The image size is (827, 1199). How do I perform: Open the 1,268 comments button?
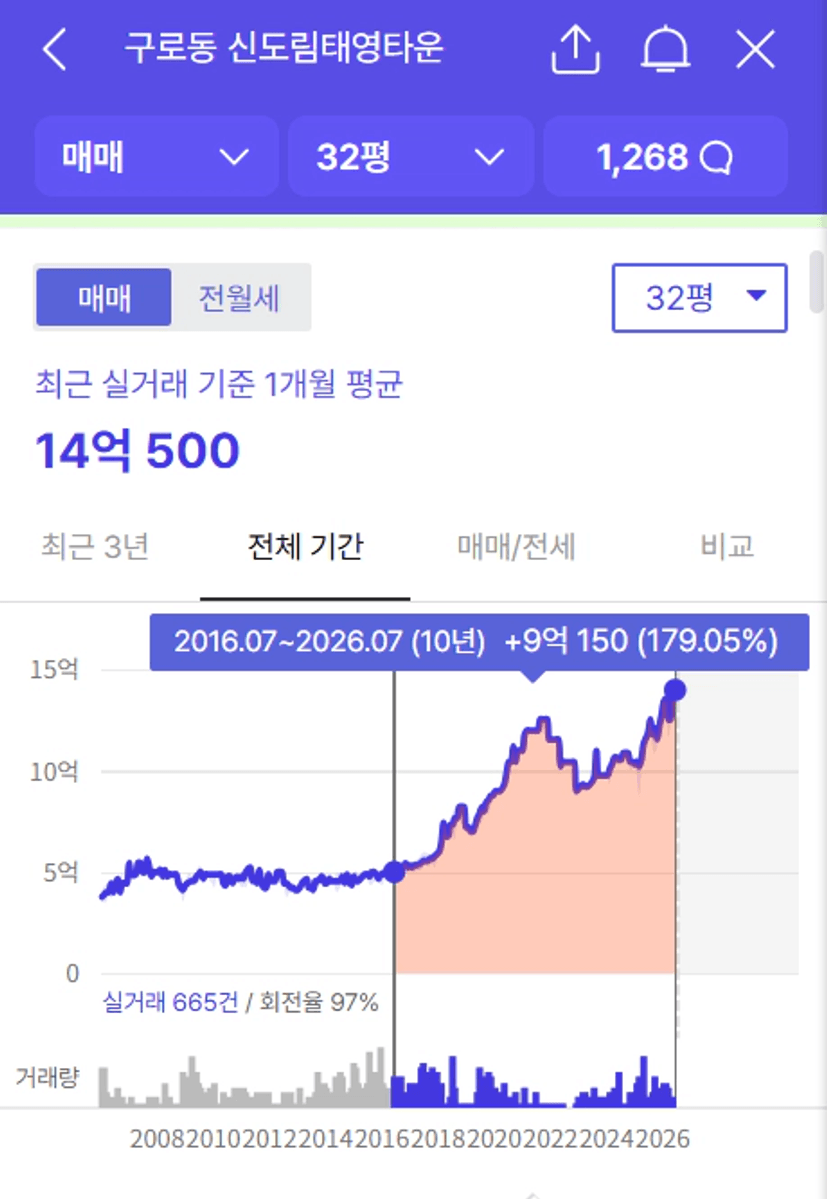[x=665, y=157]
